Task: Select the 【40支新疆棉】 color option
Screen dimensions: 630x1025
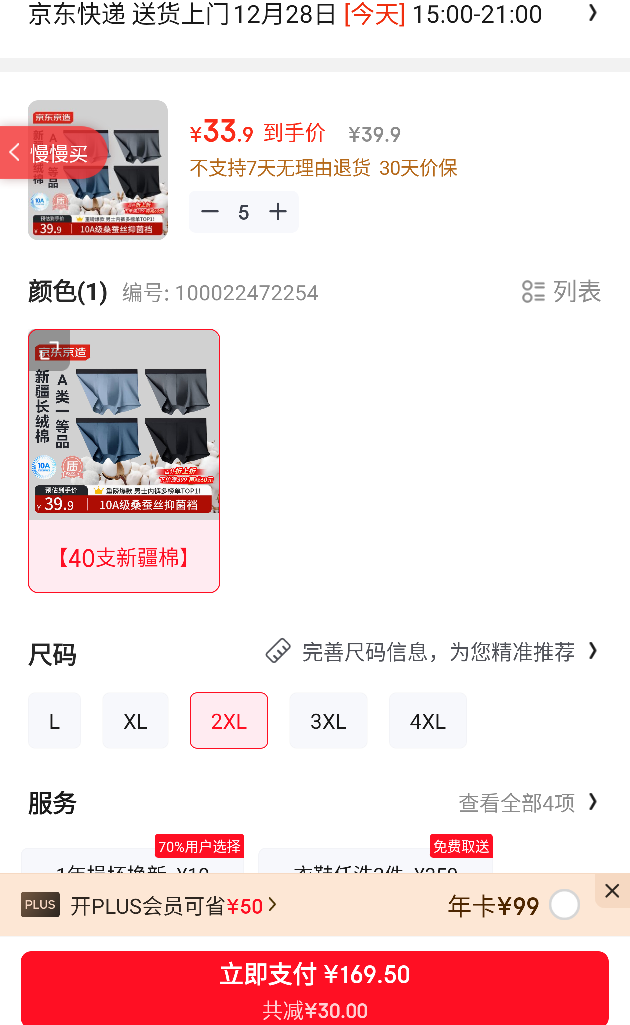Action: pyautogui.click(x=124, y=461)
